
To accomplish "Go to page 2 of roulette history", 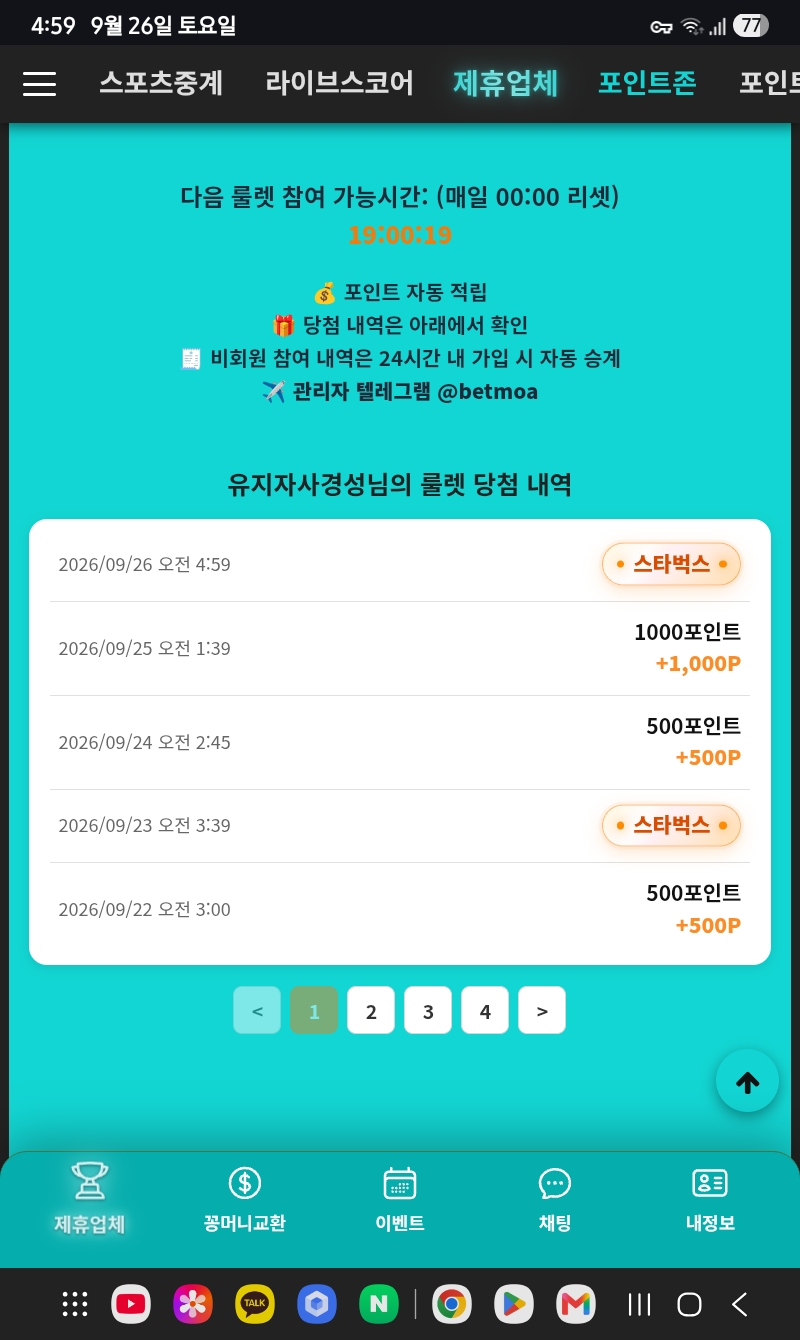I will 371,1010.
